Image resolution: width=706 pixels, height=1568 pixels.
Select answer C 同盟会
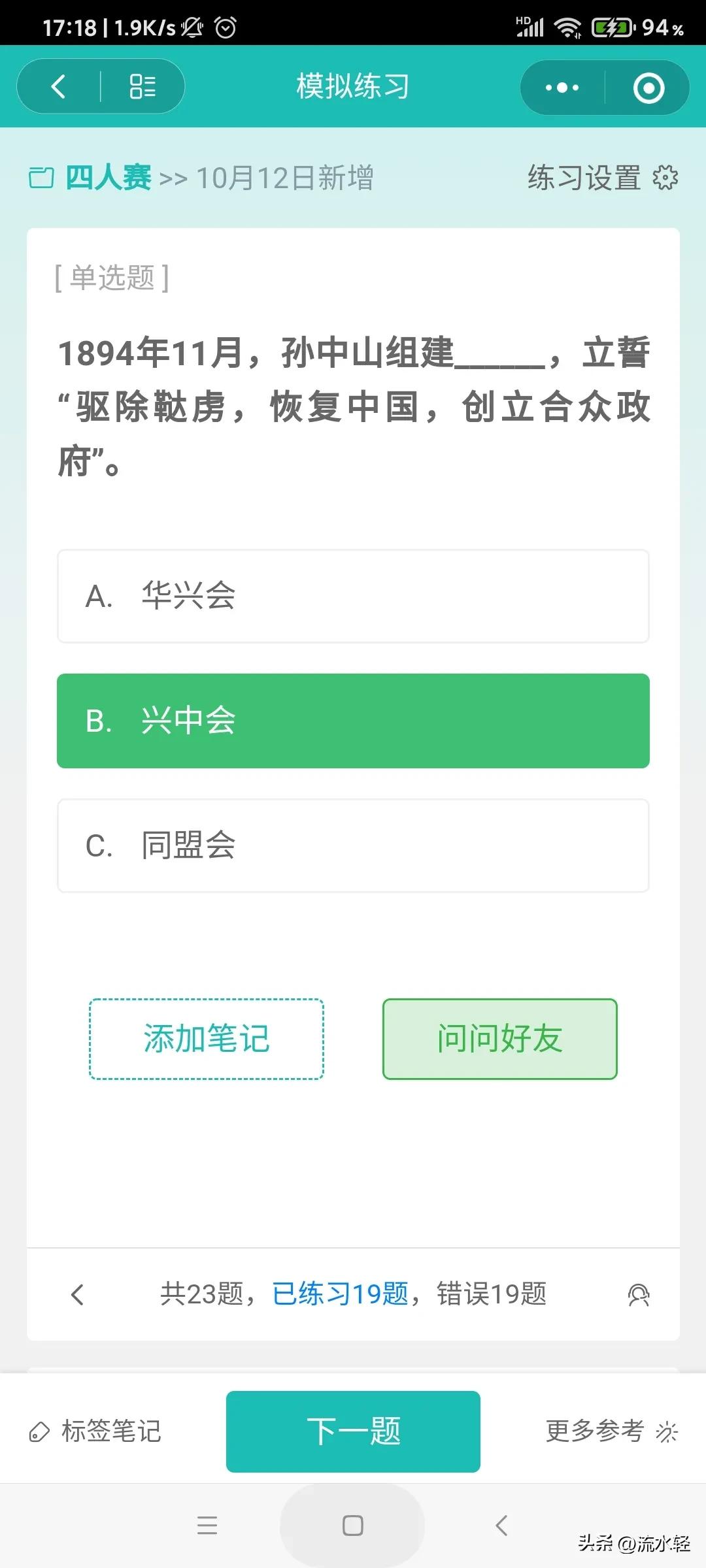353,845
